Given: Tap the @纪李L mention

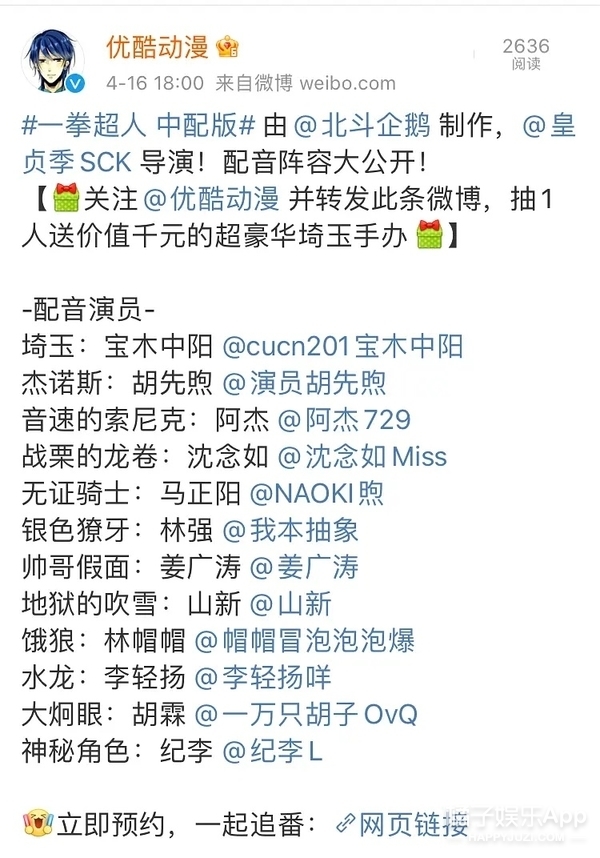Looking at the screenshot, I should [x=272, y=751].
